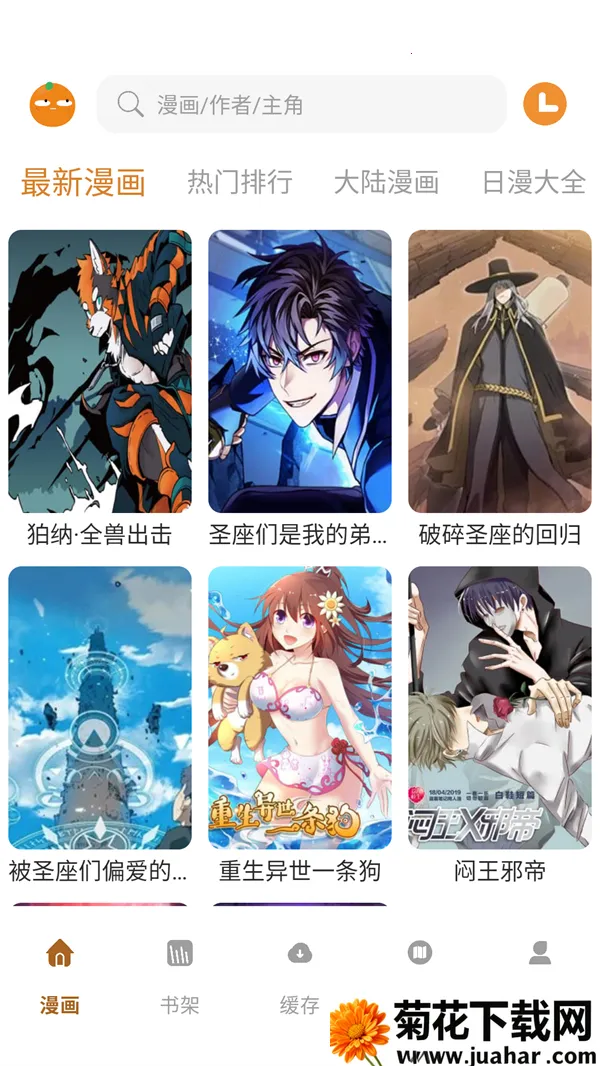Switch to the 缓存 downloads tab
Screen dimensions: 600x1066
(300, 976)
